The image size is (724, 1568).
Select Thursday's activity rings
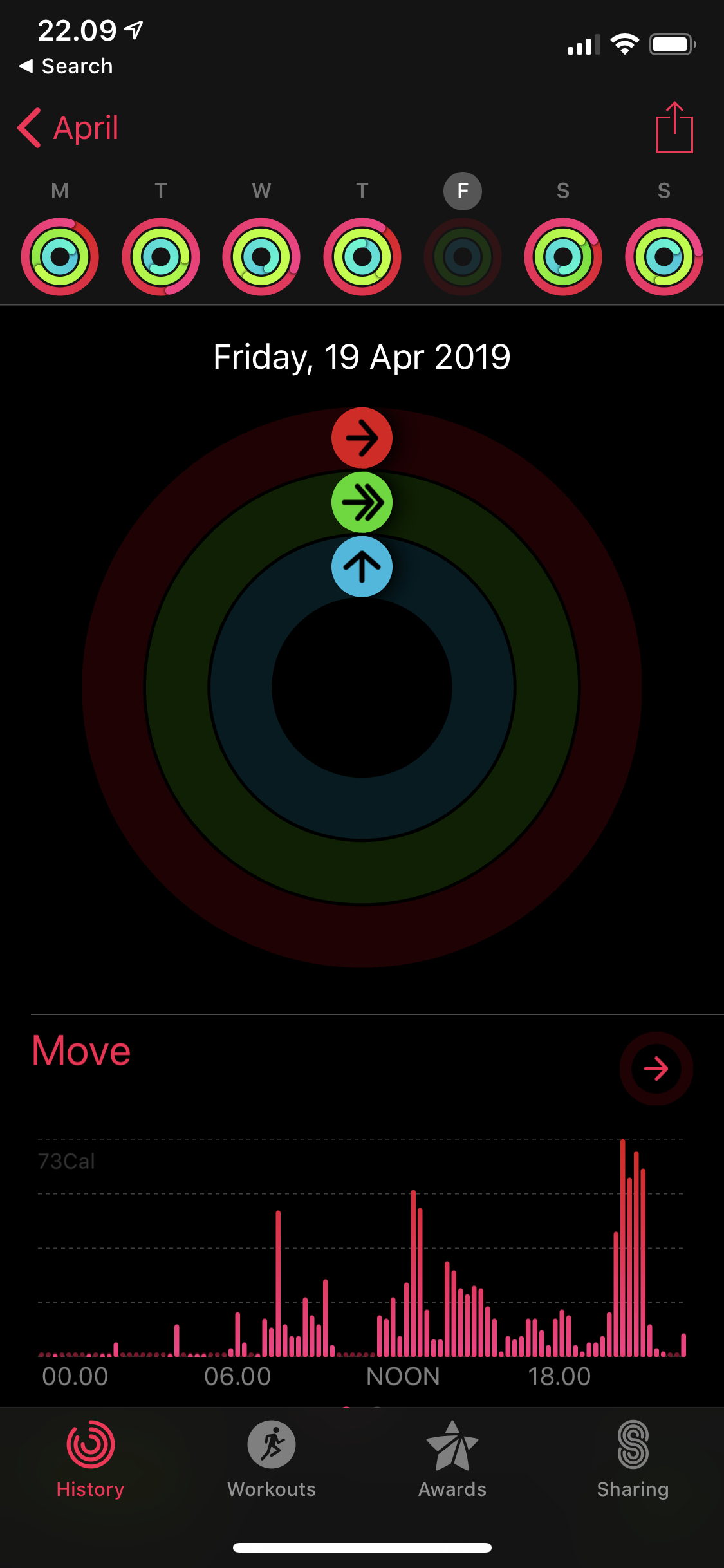(362, 257)
